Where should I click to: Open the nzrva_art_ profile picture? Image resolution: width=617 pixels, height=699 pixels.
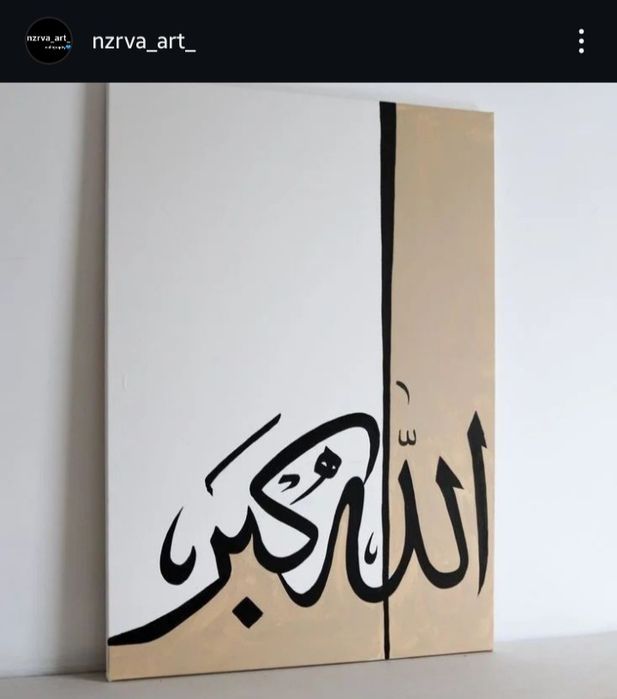click(49, 41)
